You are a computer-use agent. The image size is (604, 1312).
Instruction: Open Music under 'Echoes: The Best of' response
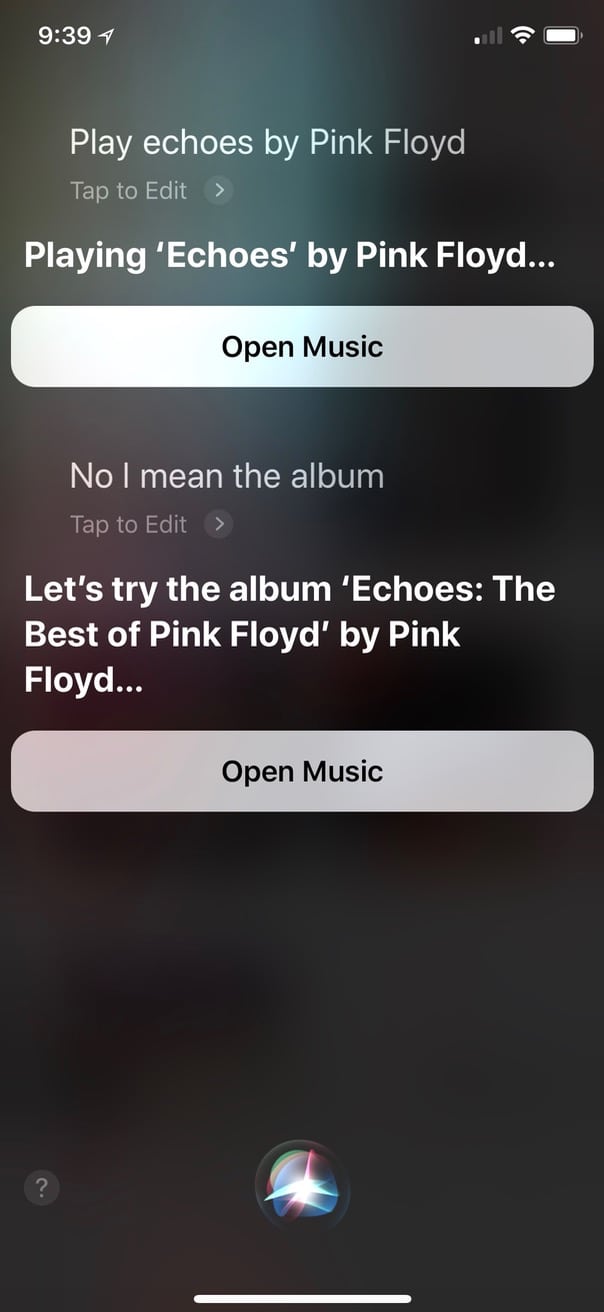point(302,771)
